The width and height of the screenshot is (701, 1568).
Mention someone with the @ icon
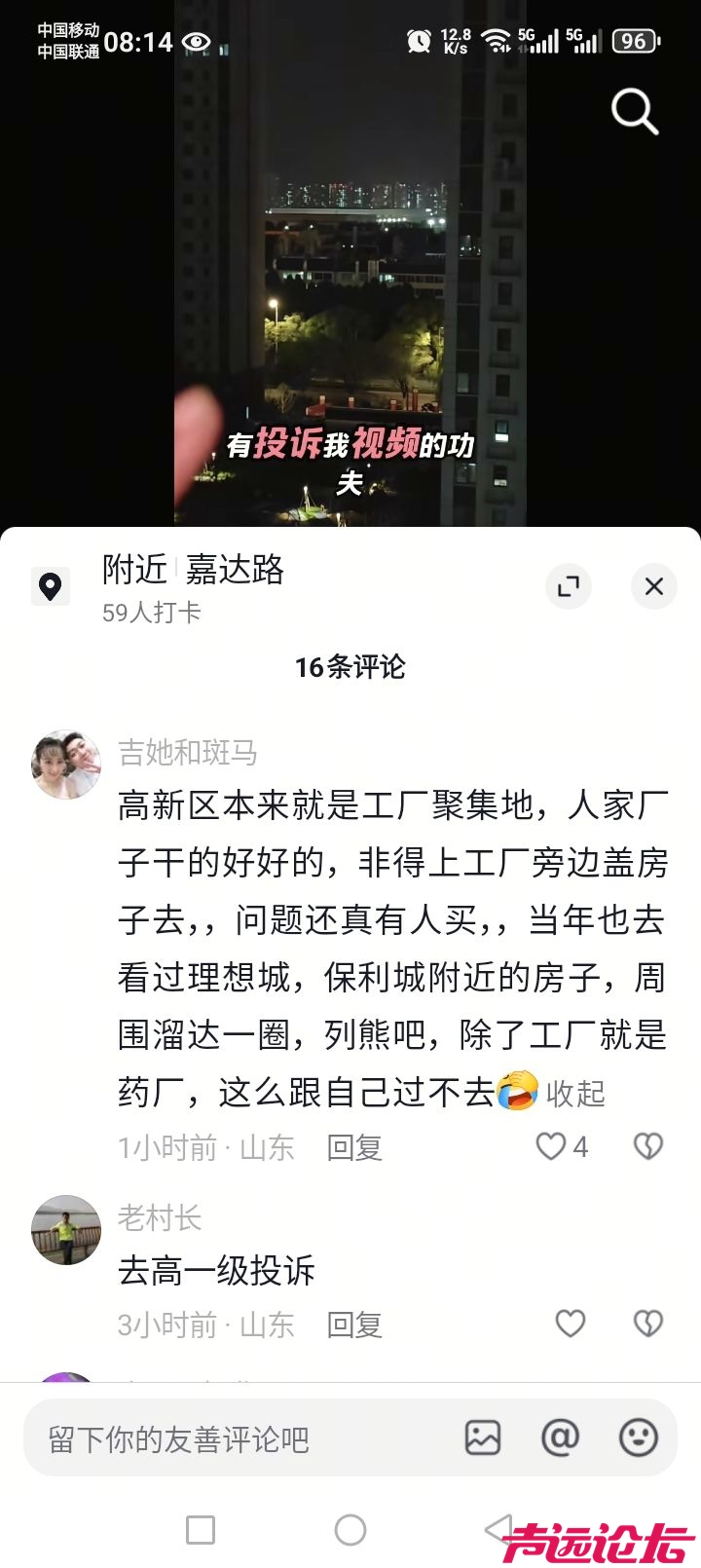560,1437
